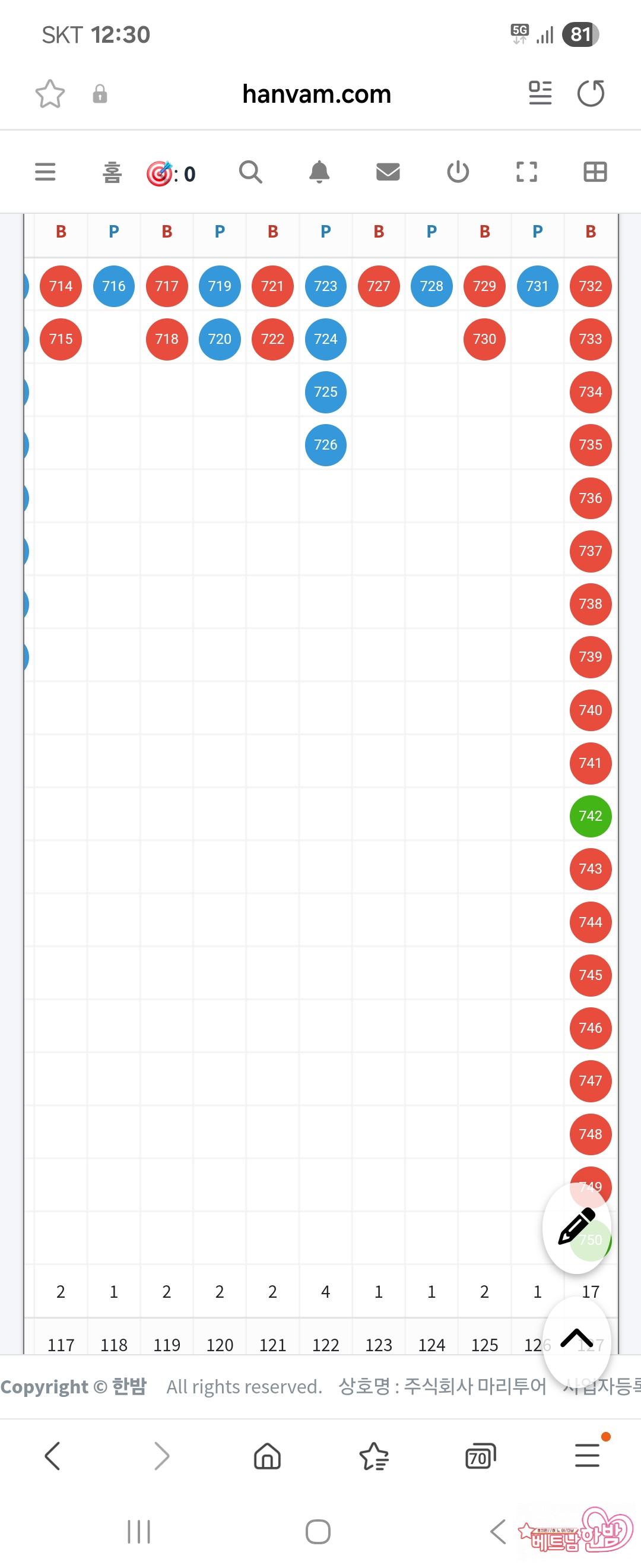
Task: Open the grid layout icon
Action: pyautogui.click(x=595, y=172)
